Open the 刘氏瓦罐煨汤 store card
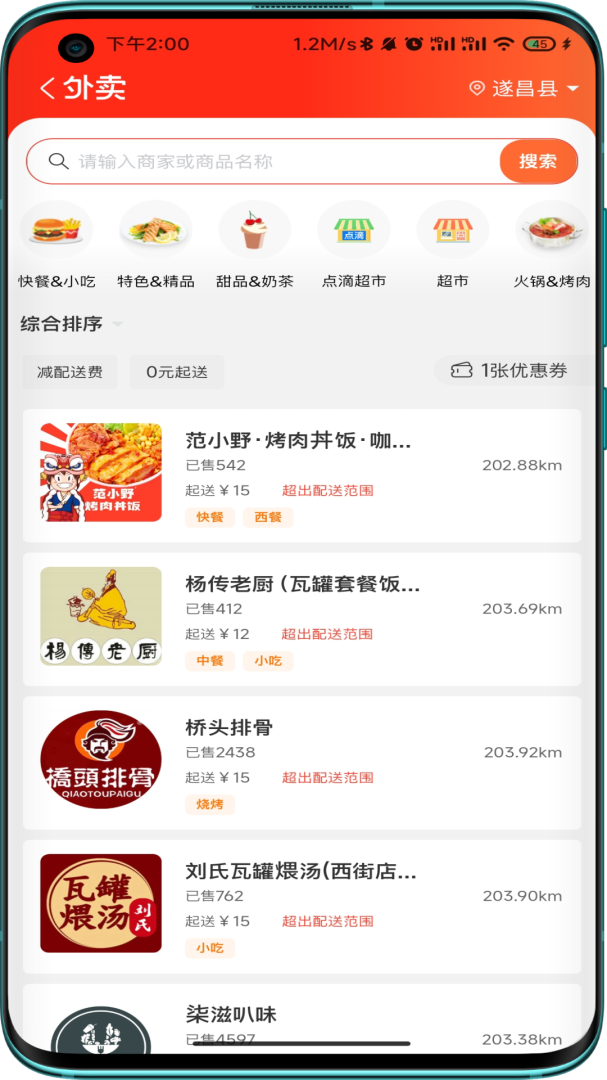Viewport: 607px width, 1080px height. pos(301,906)
